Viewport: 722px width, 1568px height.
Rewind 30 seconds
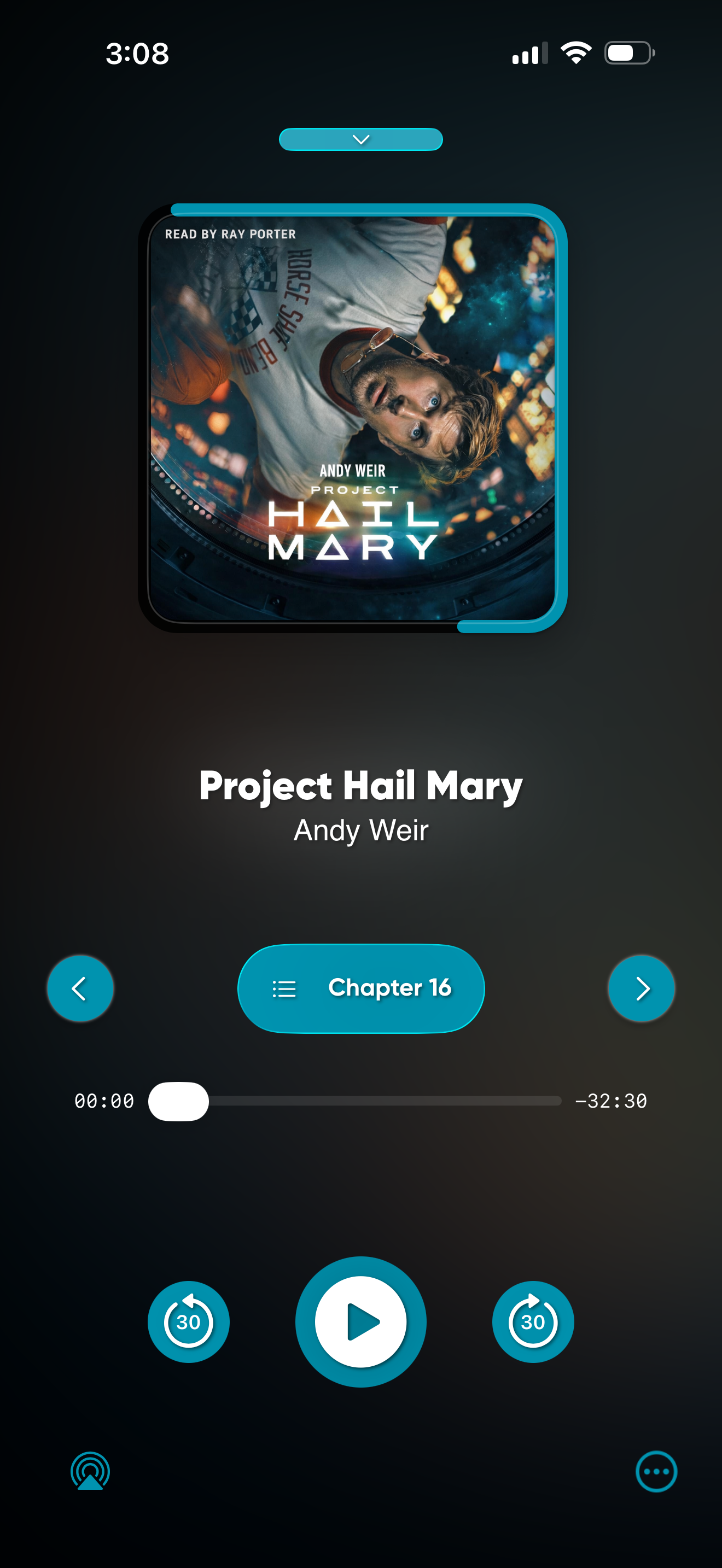pos(188,1321)
